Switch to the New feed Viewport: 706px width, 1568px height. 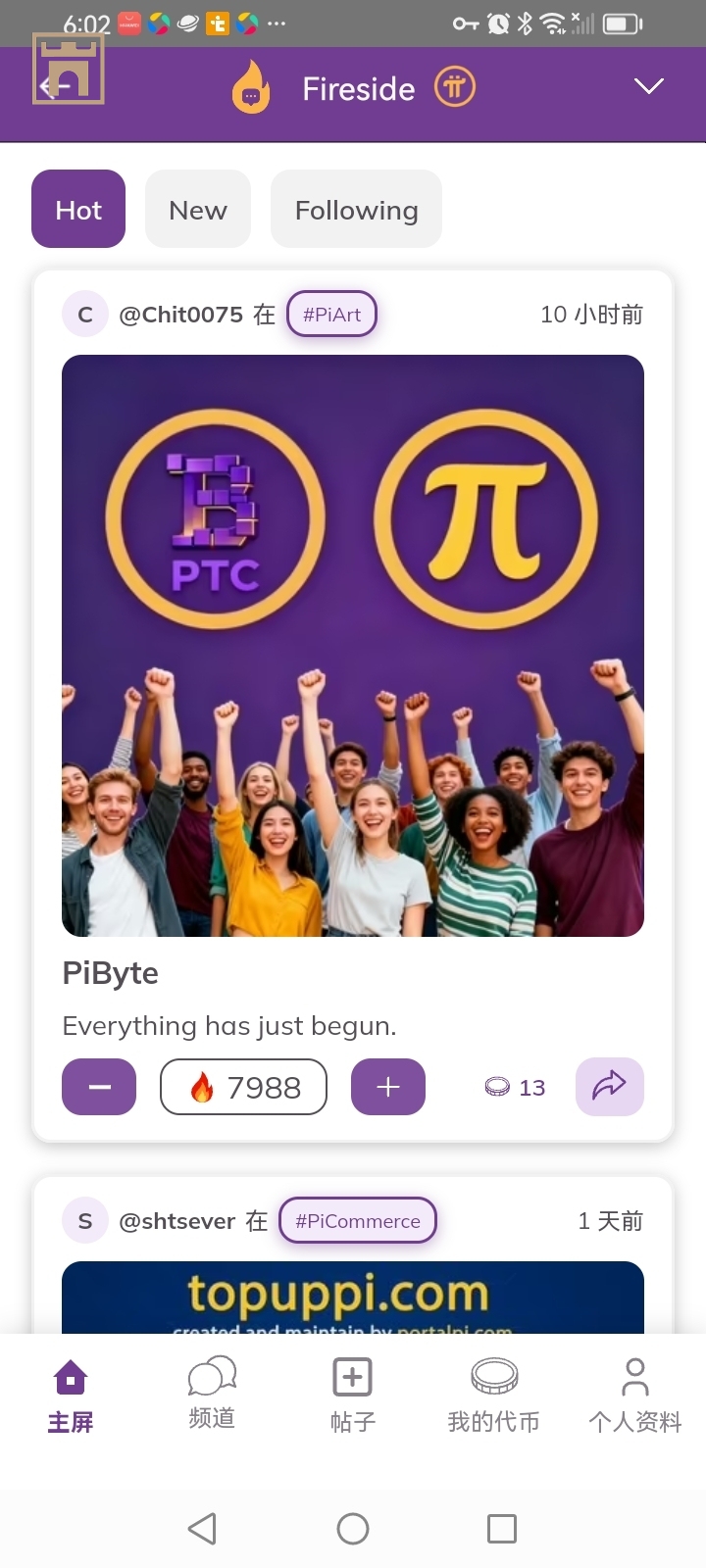[x=198, y=210]
